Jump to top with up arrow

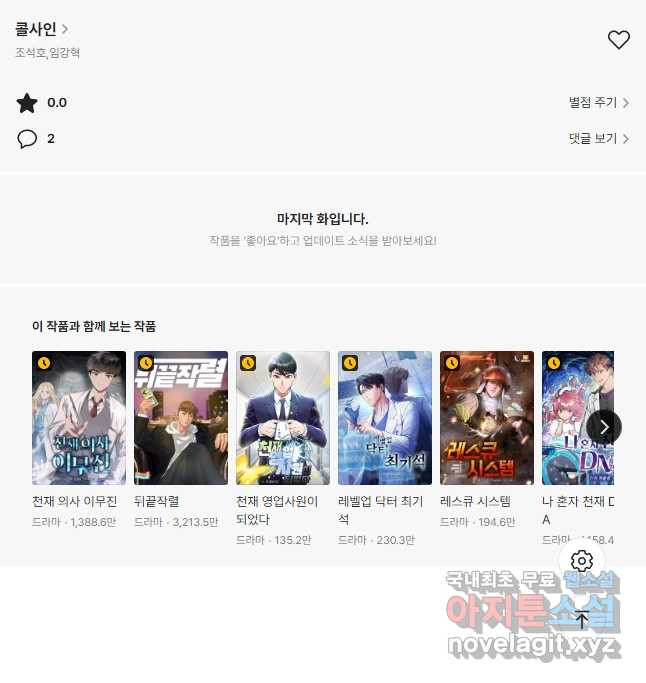tap(583, 620)
